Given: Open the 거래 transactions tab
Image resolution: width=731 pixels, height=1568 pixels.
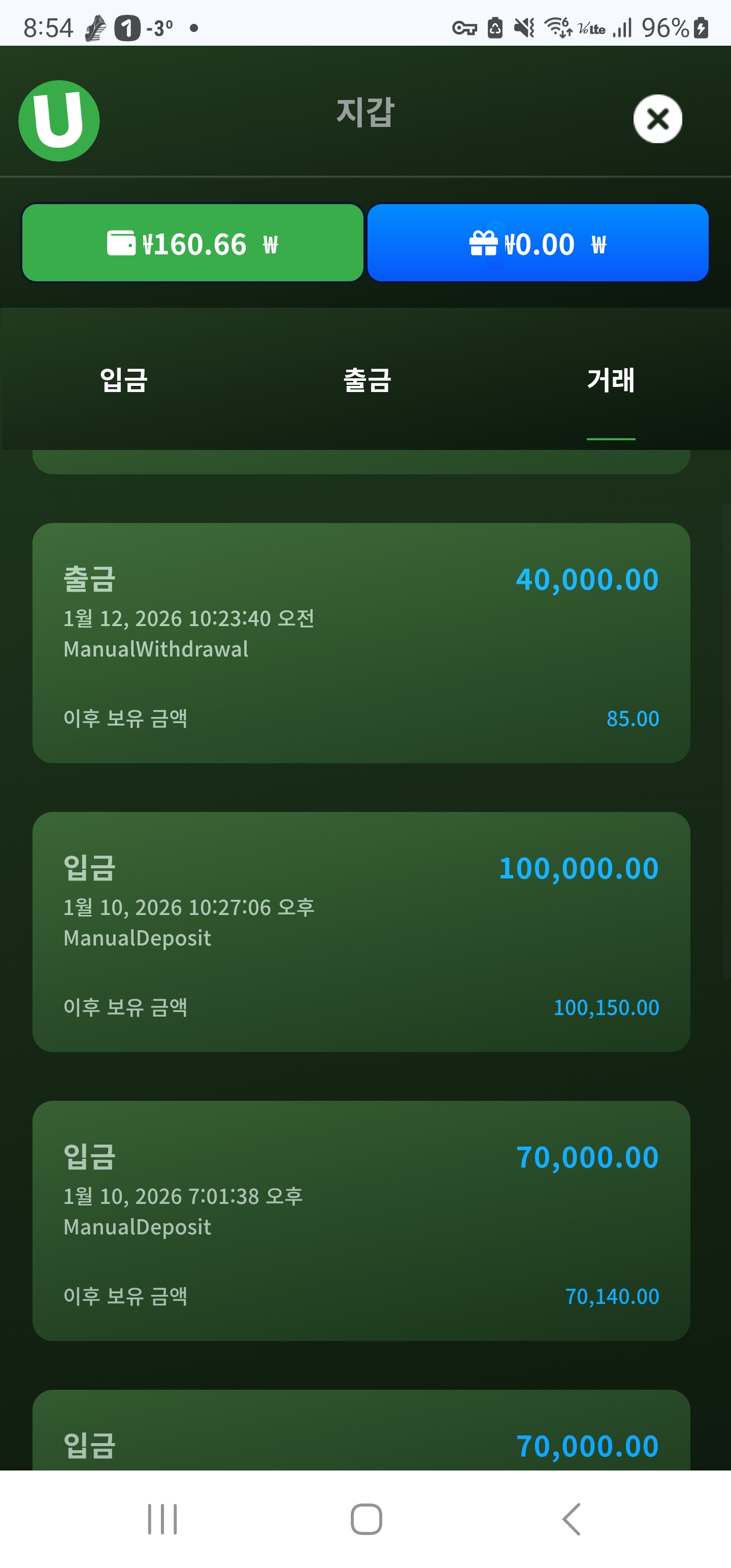Looking at the screenshot, I should tap(611, 380).
